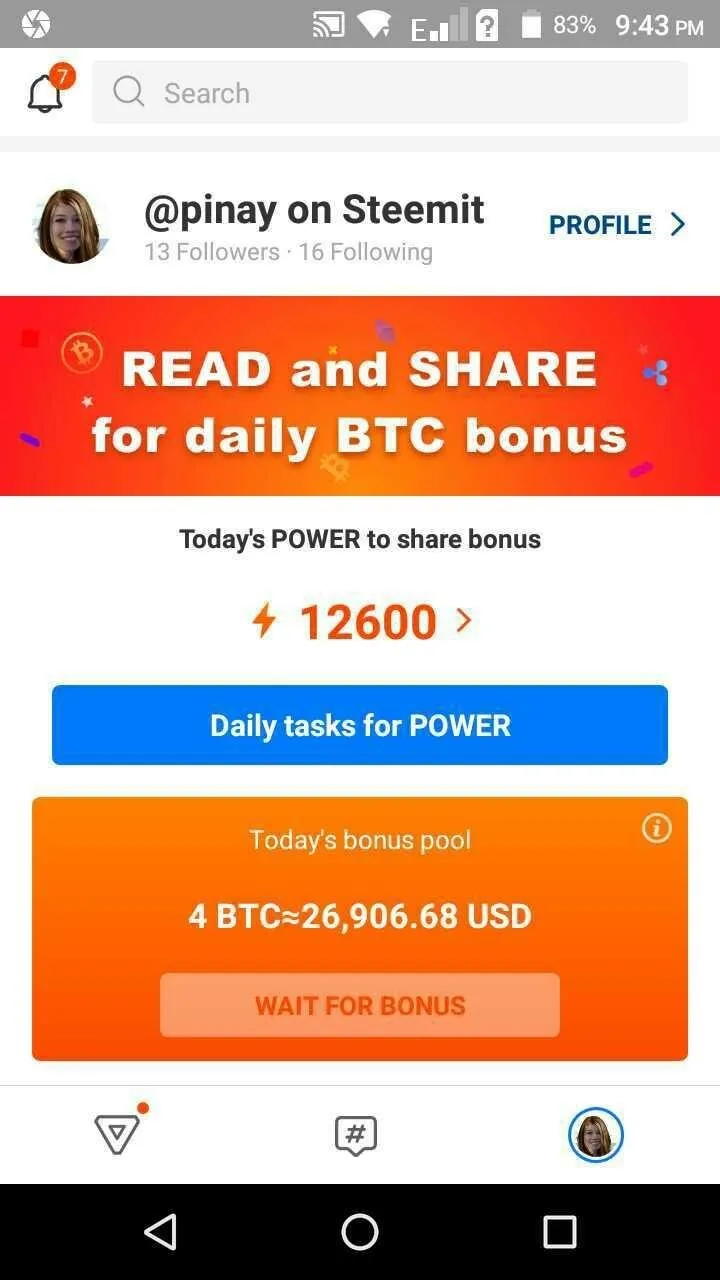Open the profile avatar tab
This screenshot has height=1280, width=720.
(x=596, y=1135)
